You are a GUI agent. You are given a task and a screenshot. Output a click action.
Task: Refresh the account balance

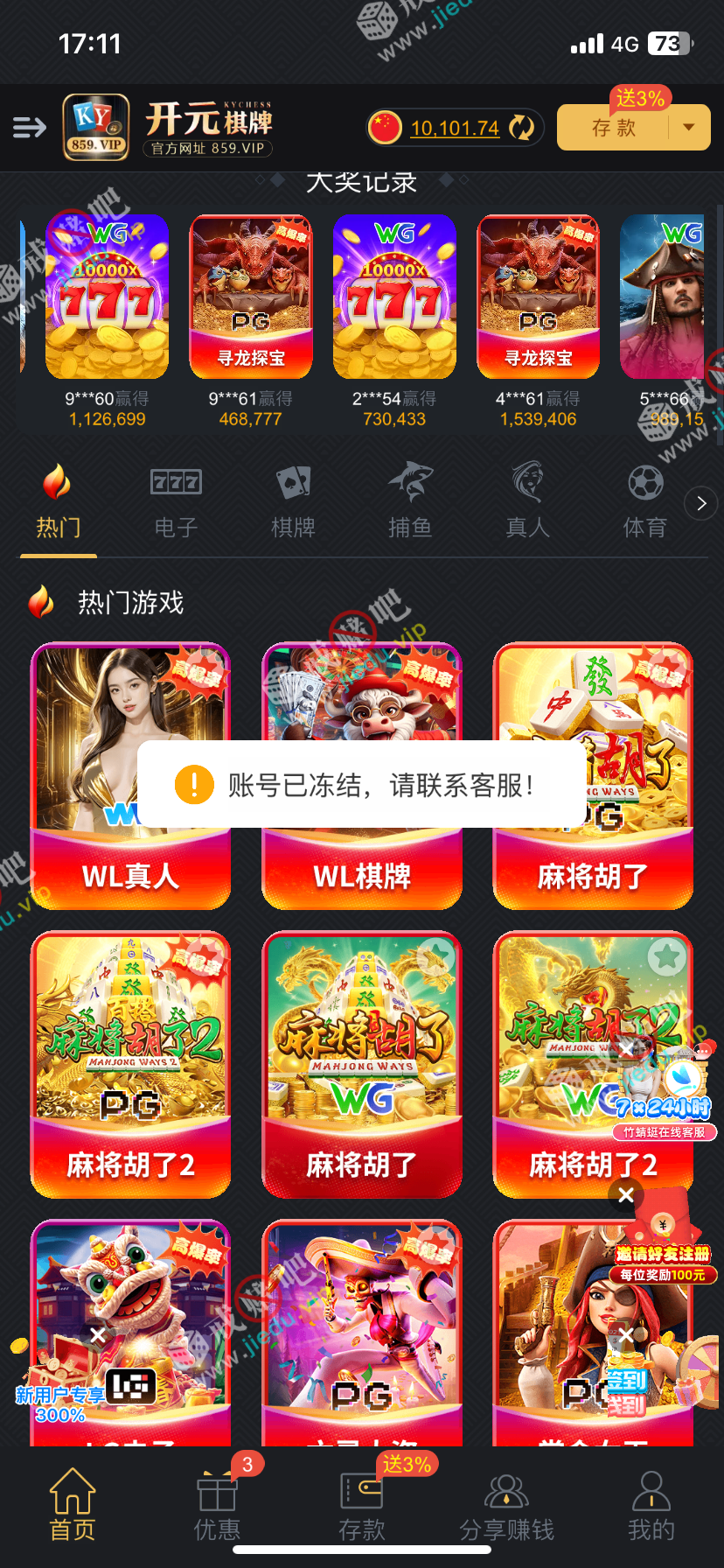[521, 128]
